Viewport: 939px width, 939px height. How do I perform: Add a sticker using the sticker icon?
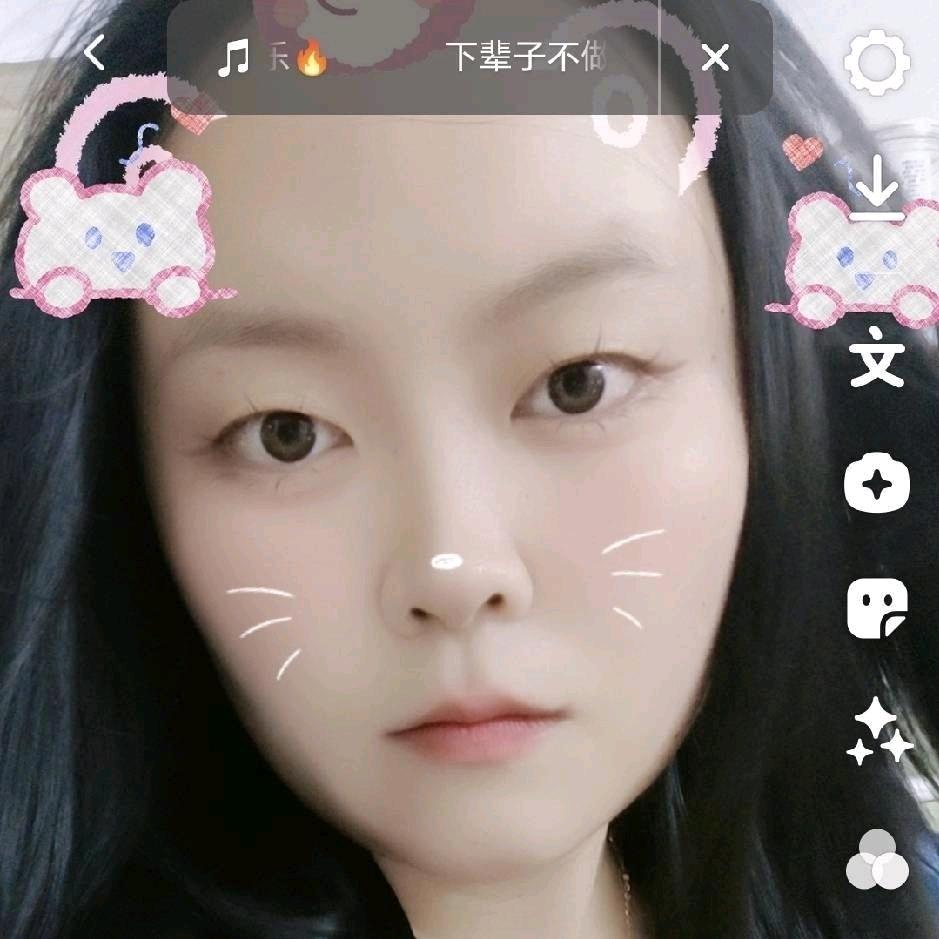(x=877, y=609)
